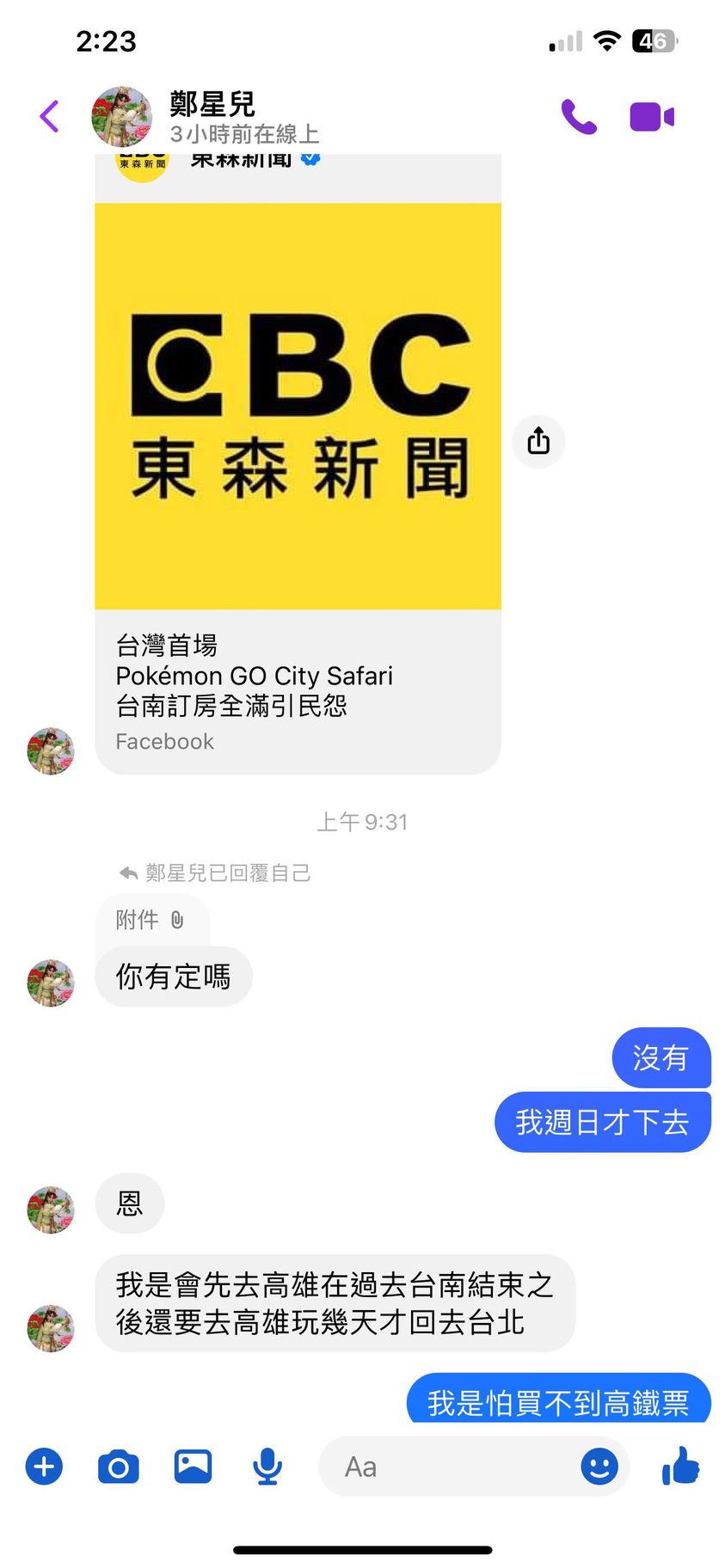Go back to the chat list

50,116
